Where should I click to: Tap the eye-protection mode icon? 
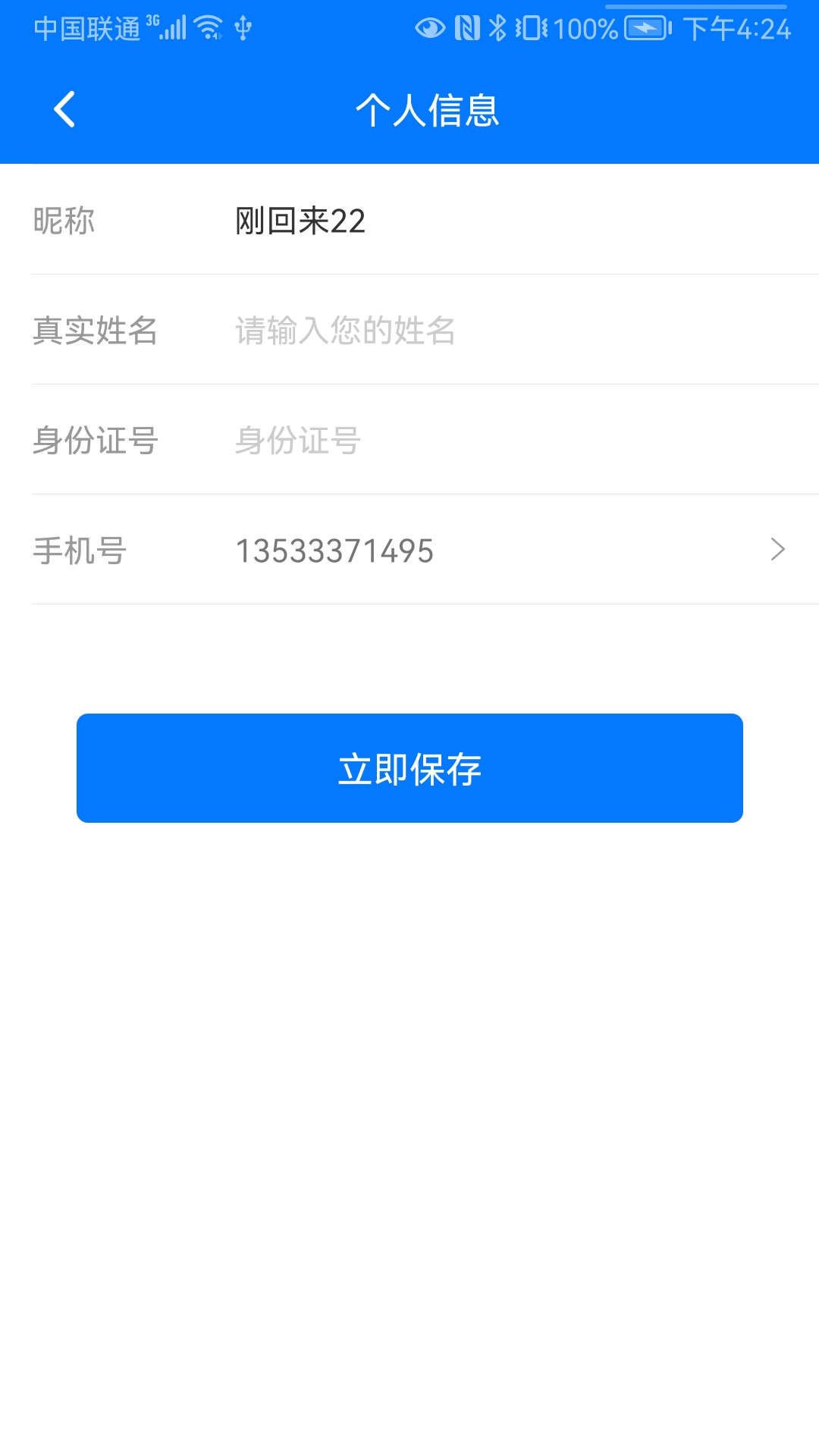pyautogui.click(x=428, y=27)
